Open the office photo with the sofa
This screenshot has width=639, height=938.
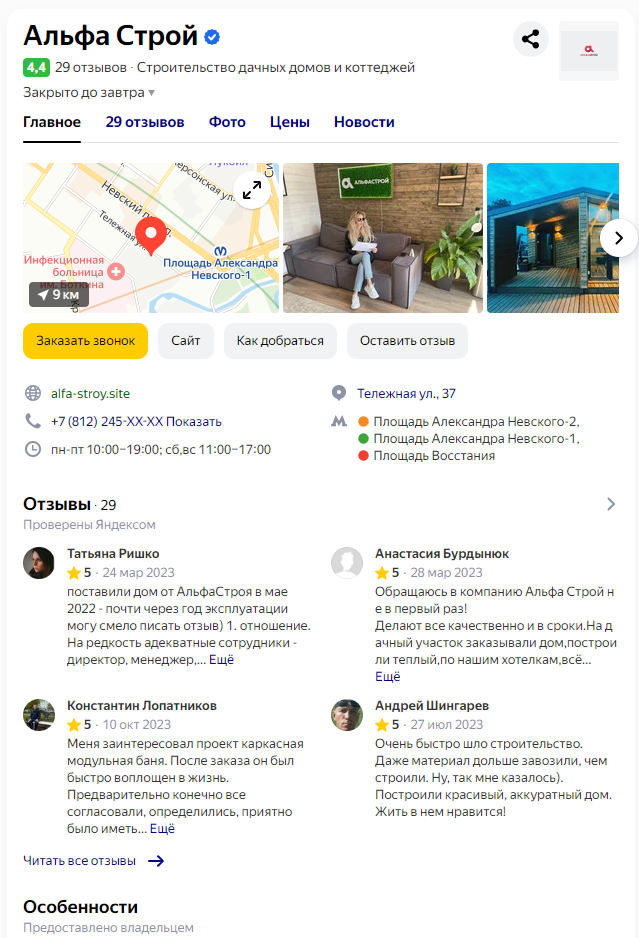(x=383, y=238)
